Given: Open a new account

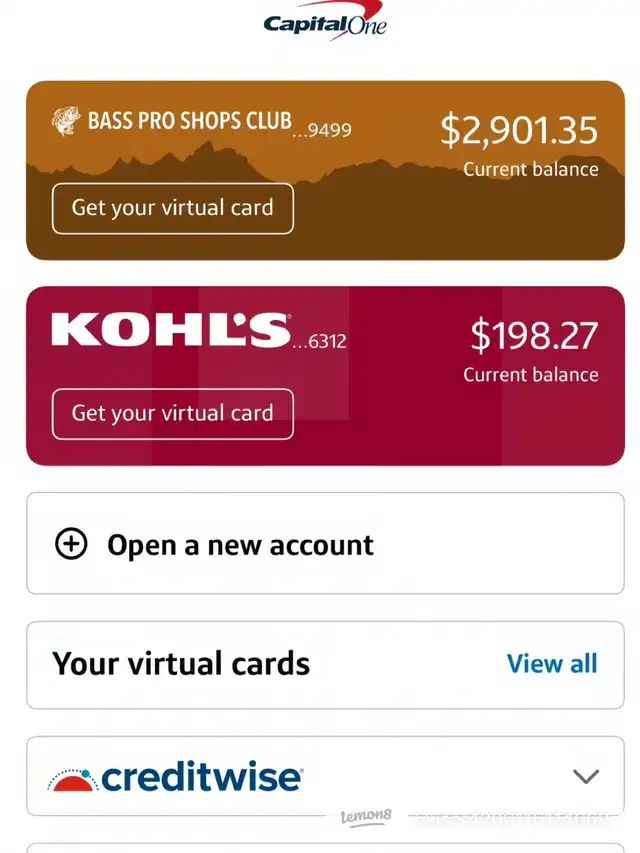Looking at the screenshot, I should point(325,543).
